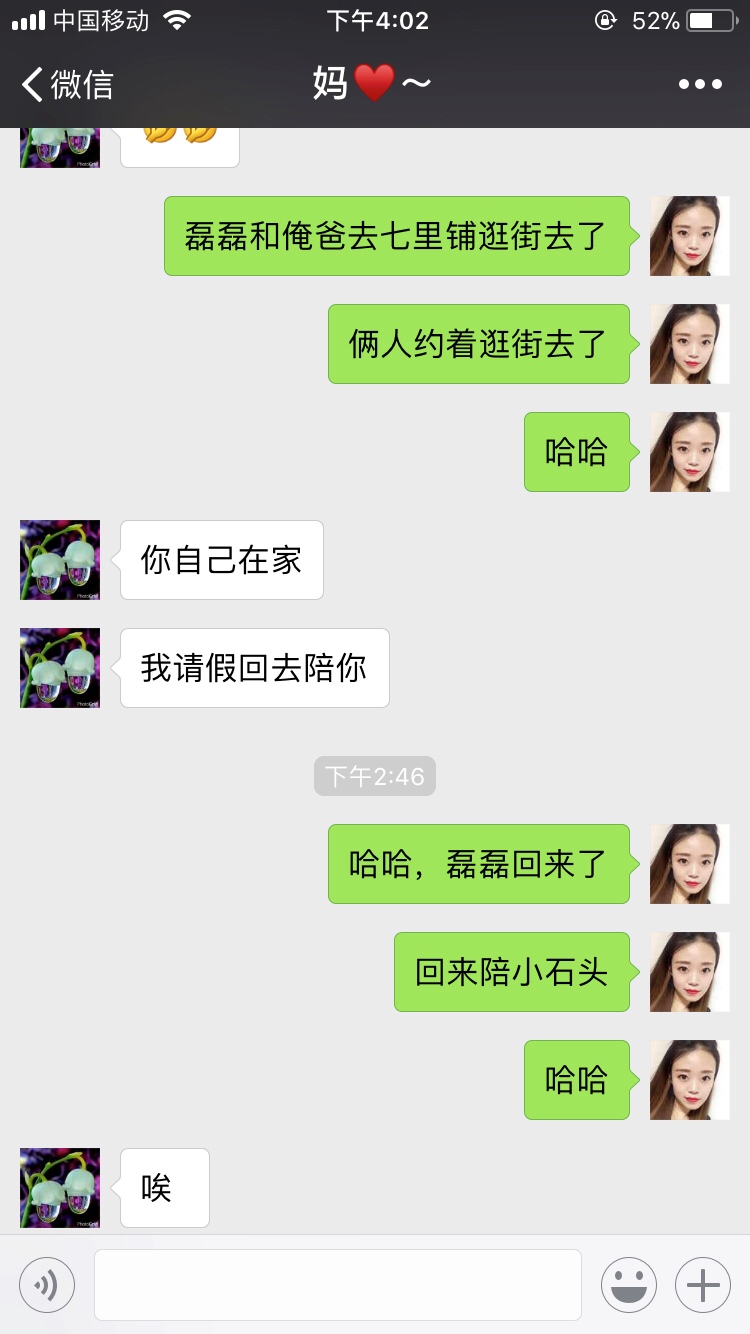Go back to the 微信 chat list
Image resolution: width=750 pixels, height=1334 pixels.
68,84
